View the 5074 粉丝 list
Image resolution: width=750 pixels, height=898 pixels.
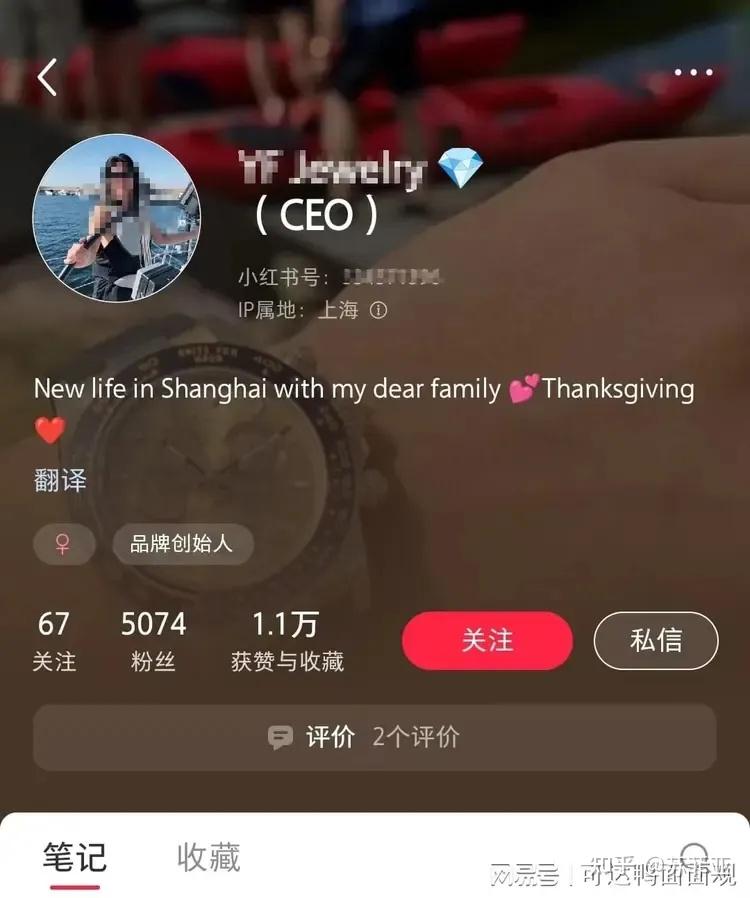coord(153,642)
